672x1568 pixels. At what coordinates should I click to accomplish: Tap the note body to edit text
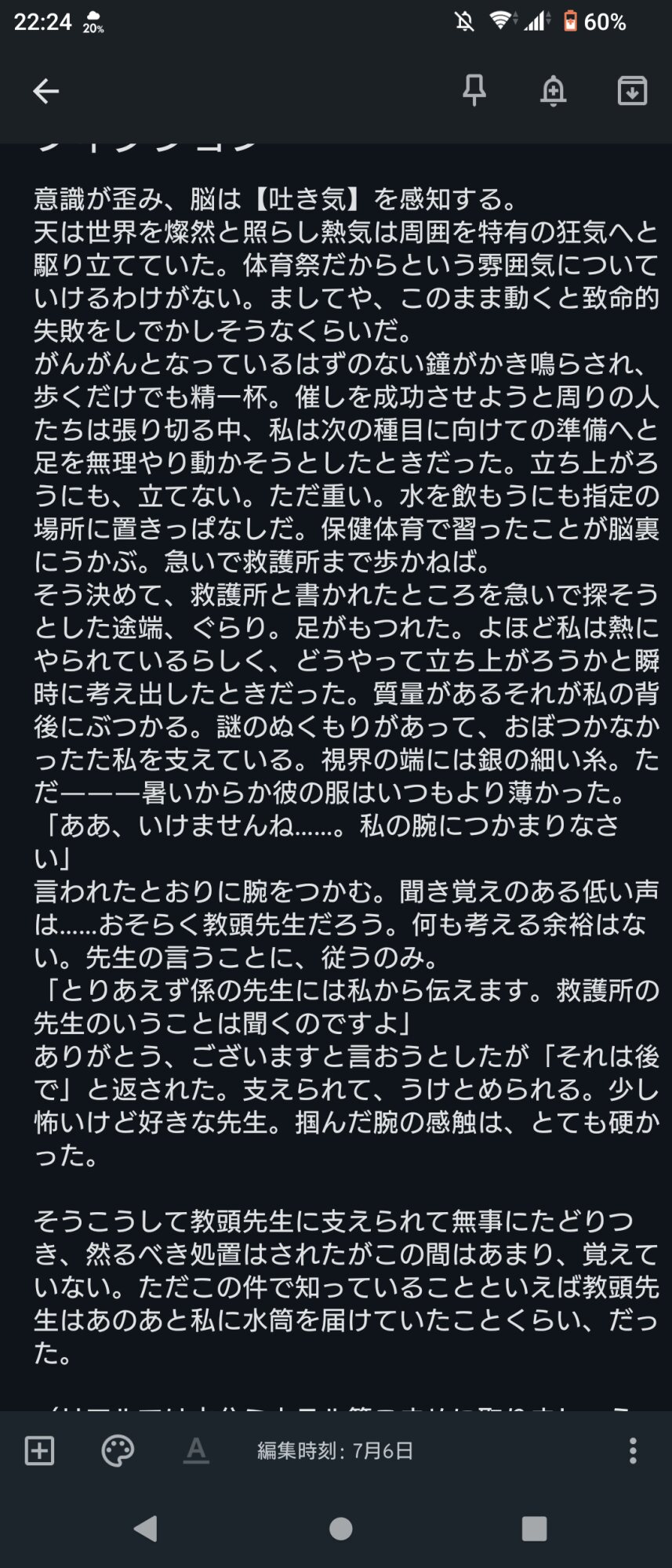pos(346,776)
